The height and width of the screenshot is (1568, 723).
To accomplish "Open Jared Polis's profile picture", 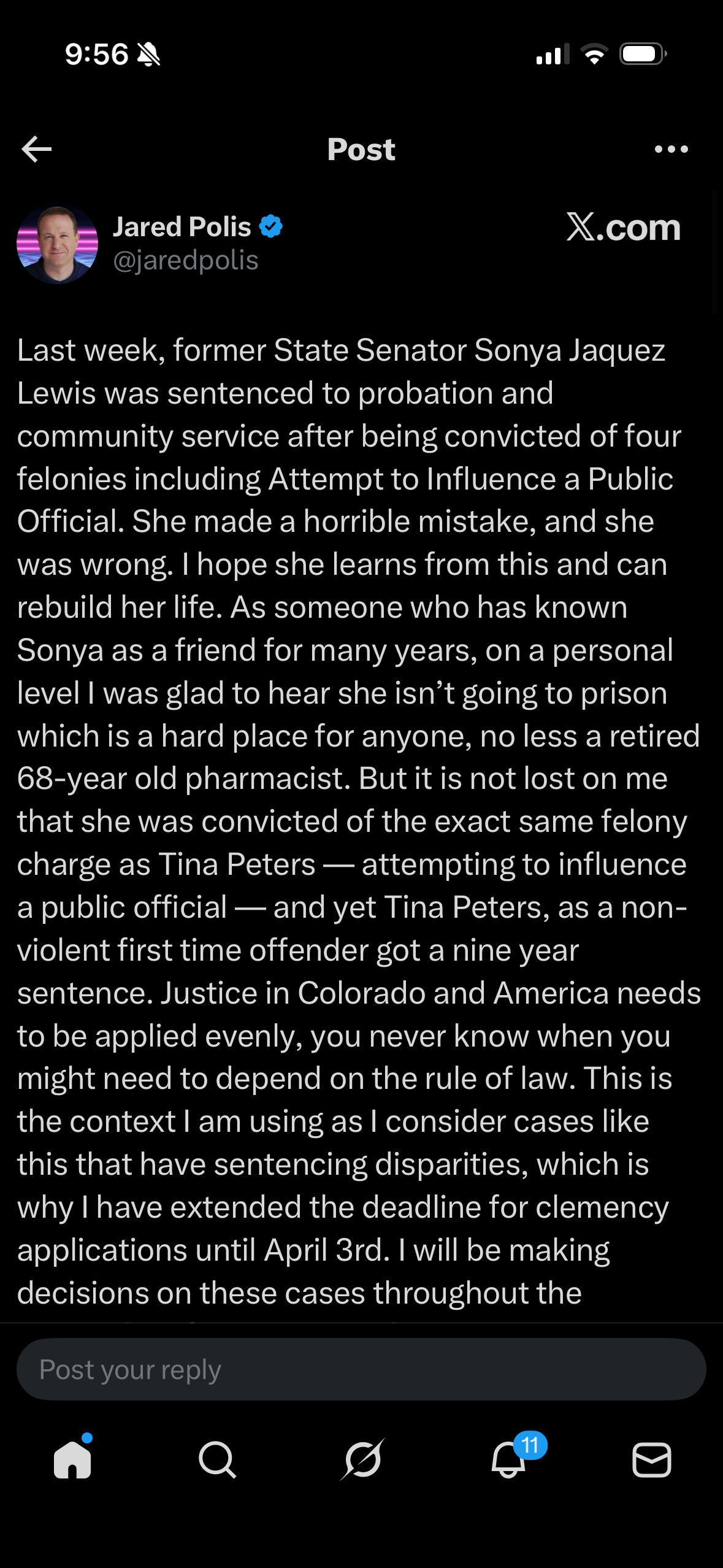I will (57, 244).
